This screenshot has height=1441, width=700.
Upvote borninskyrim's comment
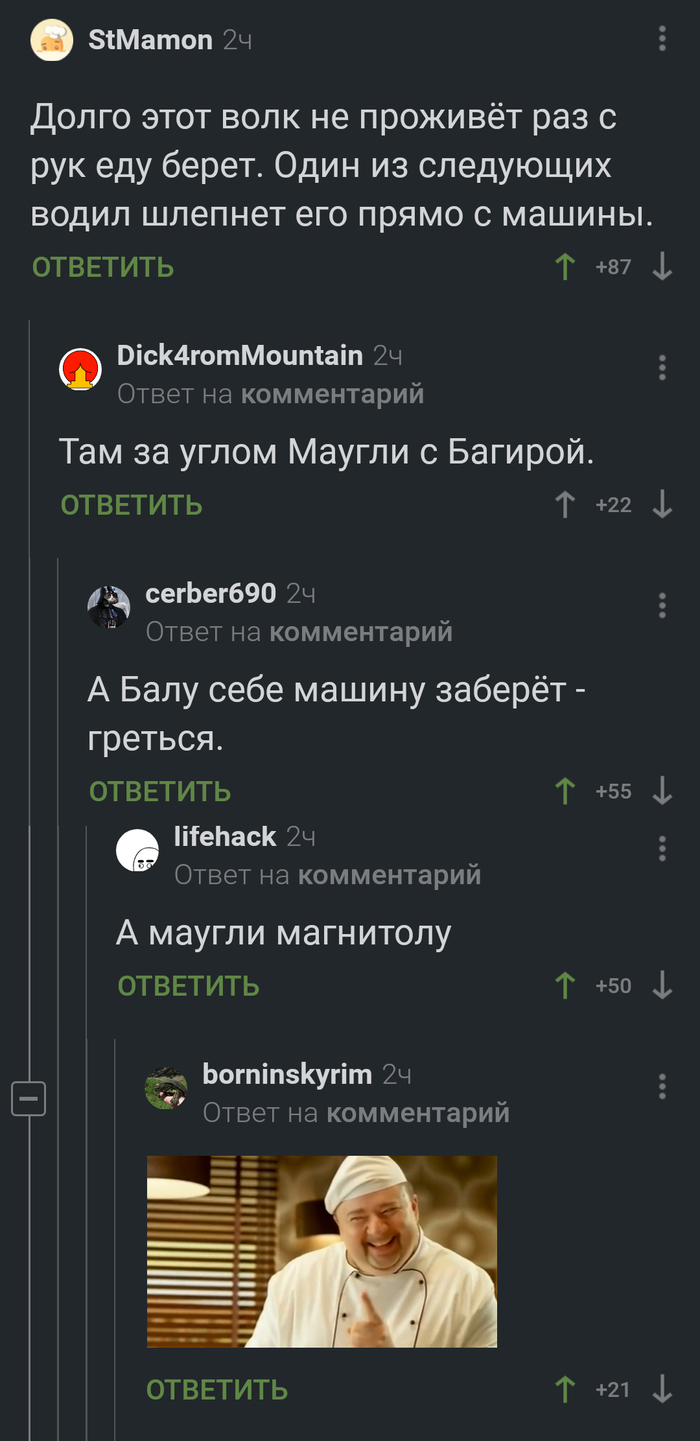tap(565, 1389)
